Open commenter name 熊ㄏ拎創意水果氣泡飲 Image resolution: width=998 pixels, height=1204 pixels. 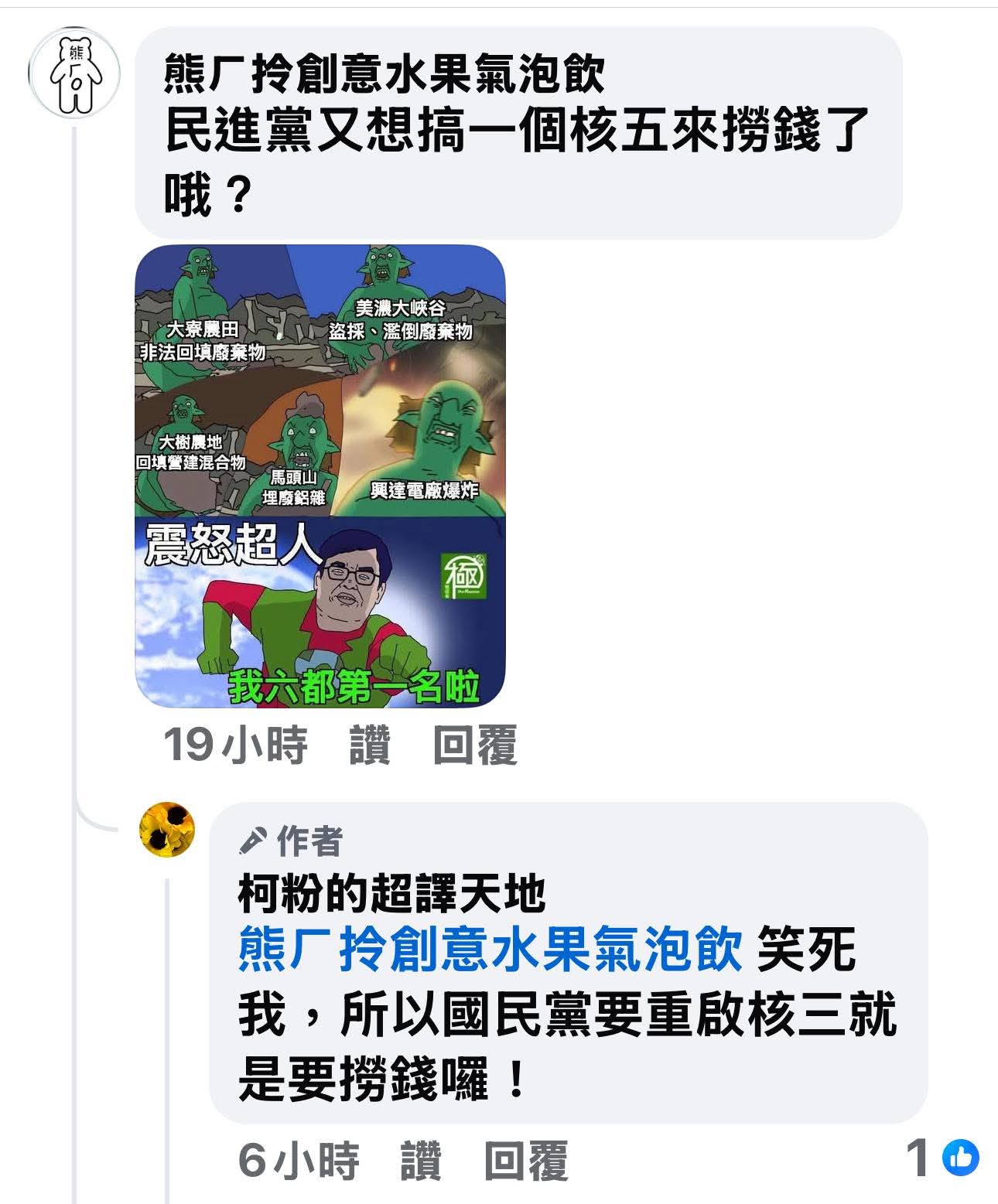click(x=383, y=75)
